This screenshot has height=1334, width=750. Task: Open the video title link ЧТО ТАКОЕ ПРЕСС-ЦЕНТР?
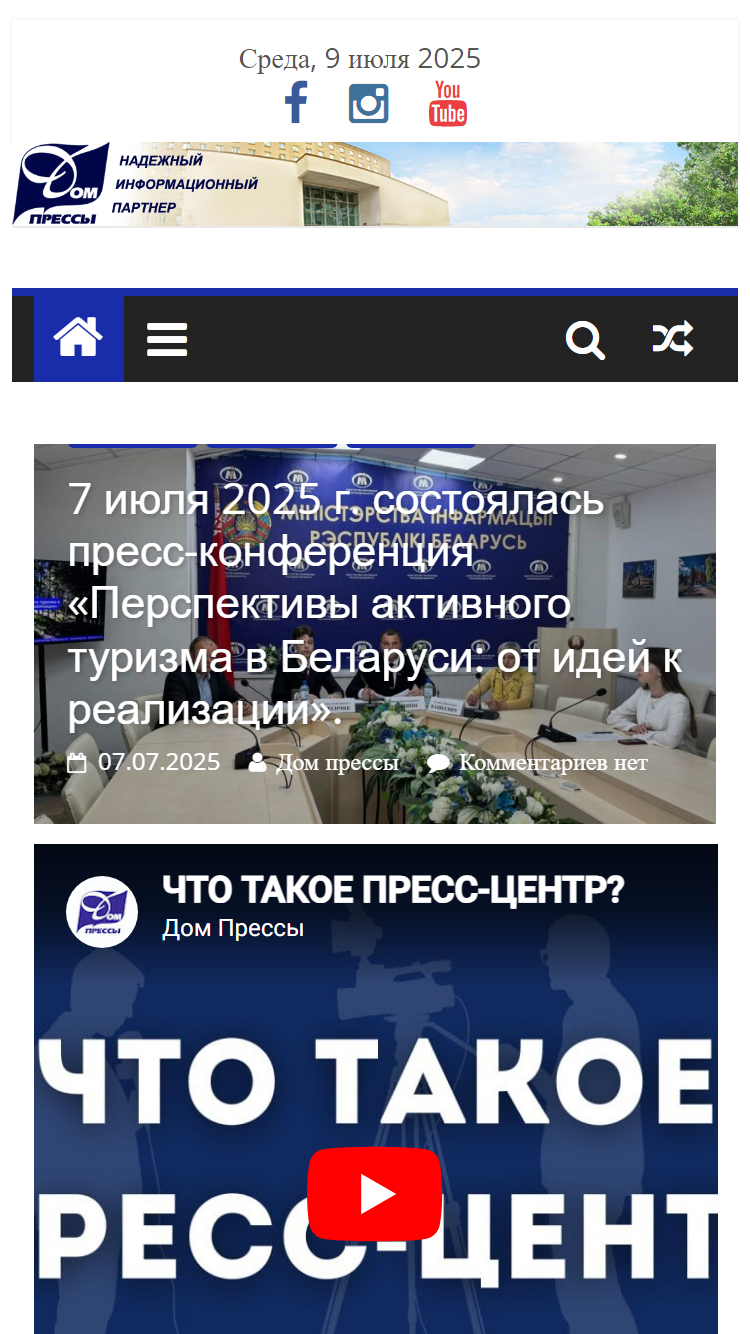pyautogui.click(x=393, y=889)
